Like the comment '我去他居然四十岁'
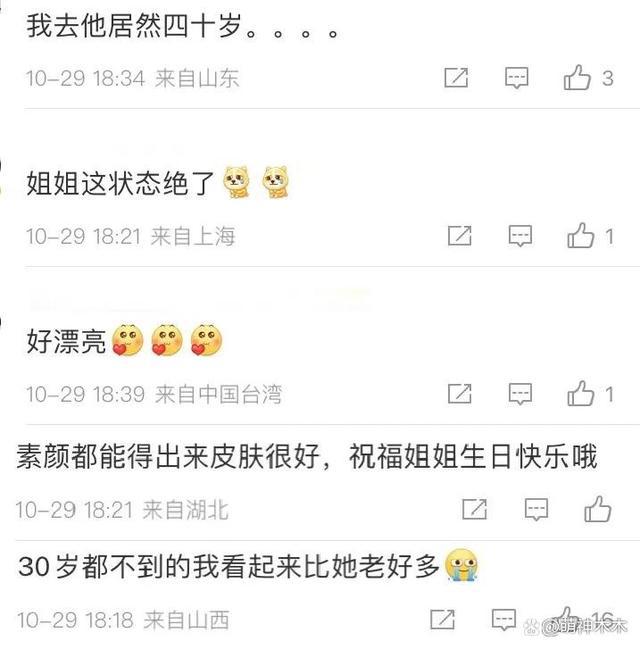This screenshot has width=640, height=649. coord(578,78)
